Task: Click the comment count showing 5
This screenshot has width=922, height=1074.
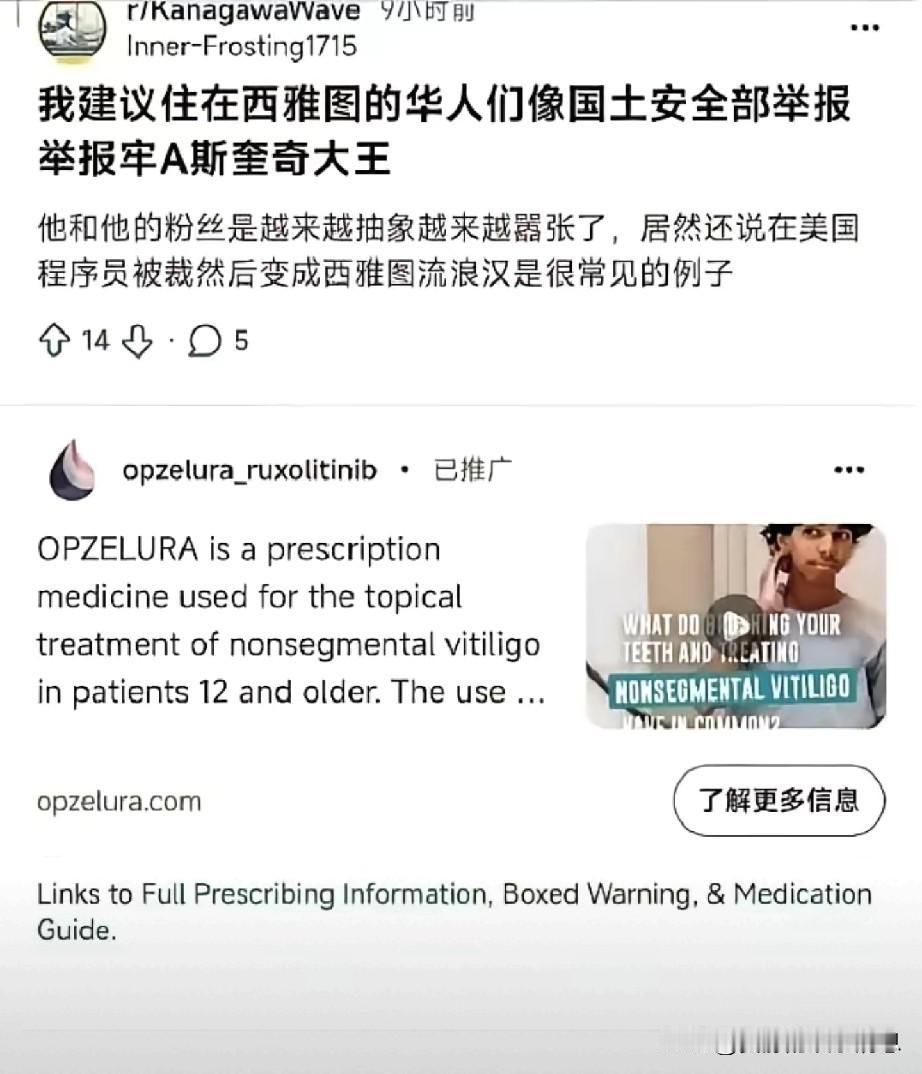Action: click(x=241, y=341)
